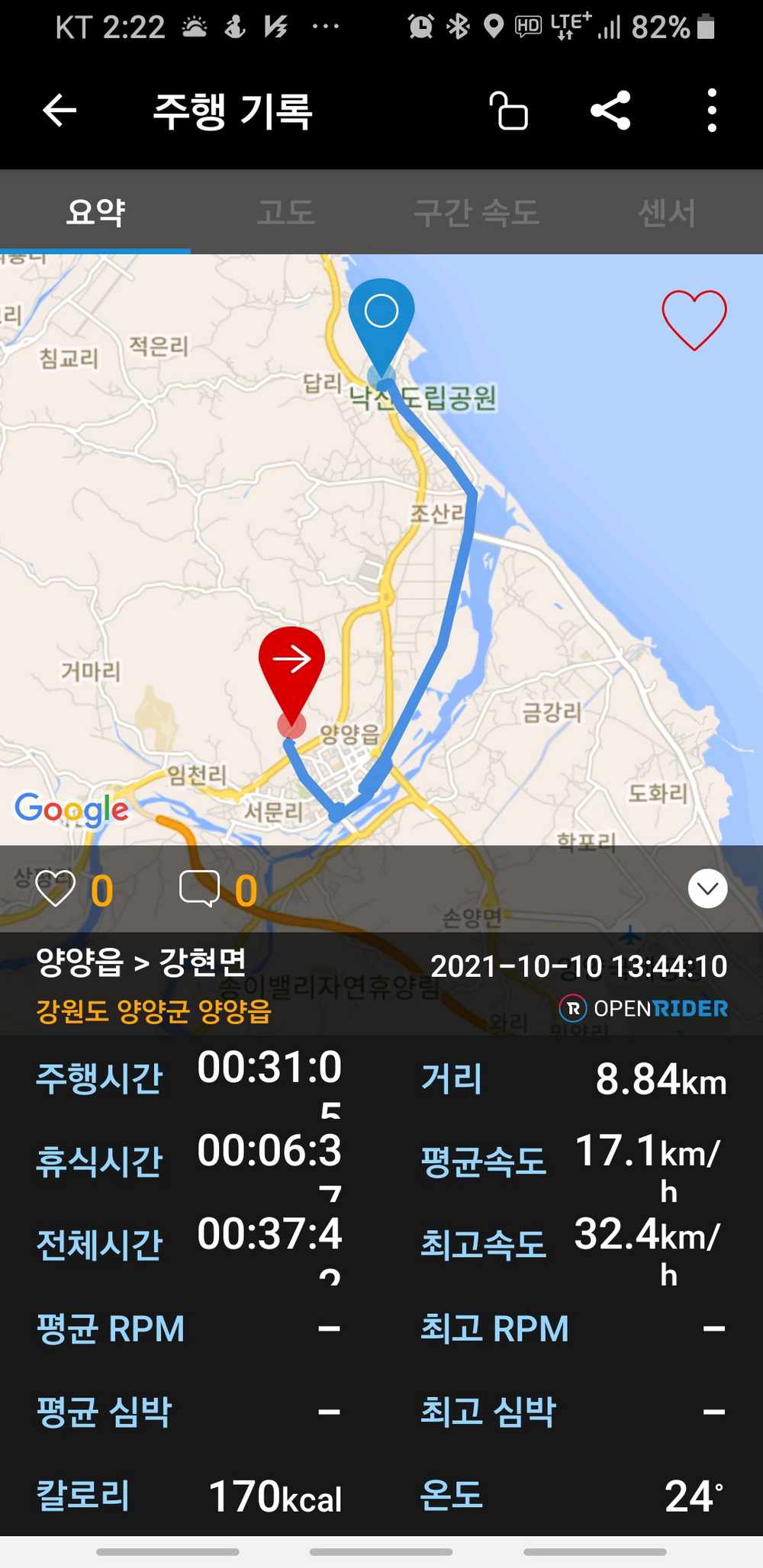Switch to the 요약 tab
The image size is (763, 1568).
(x=95, y=212)
